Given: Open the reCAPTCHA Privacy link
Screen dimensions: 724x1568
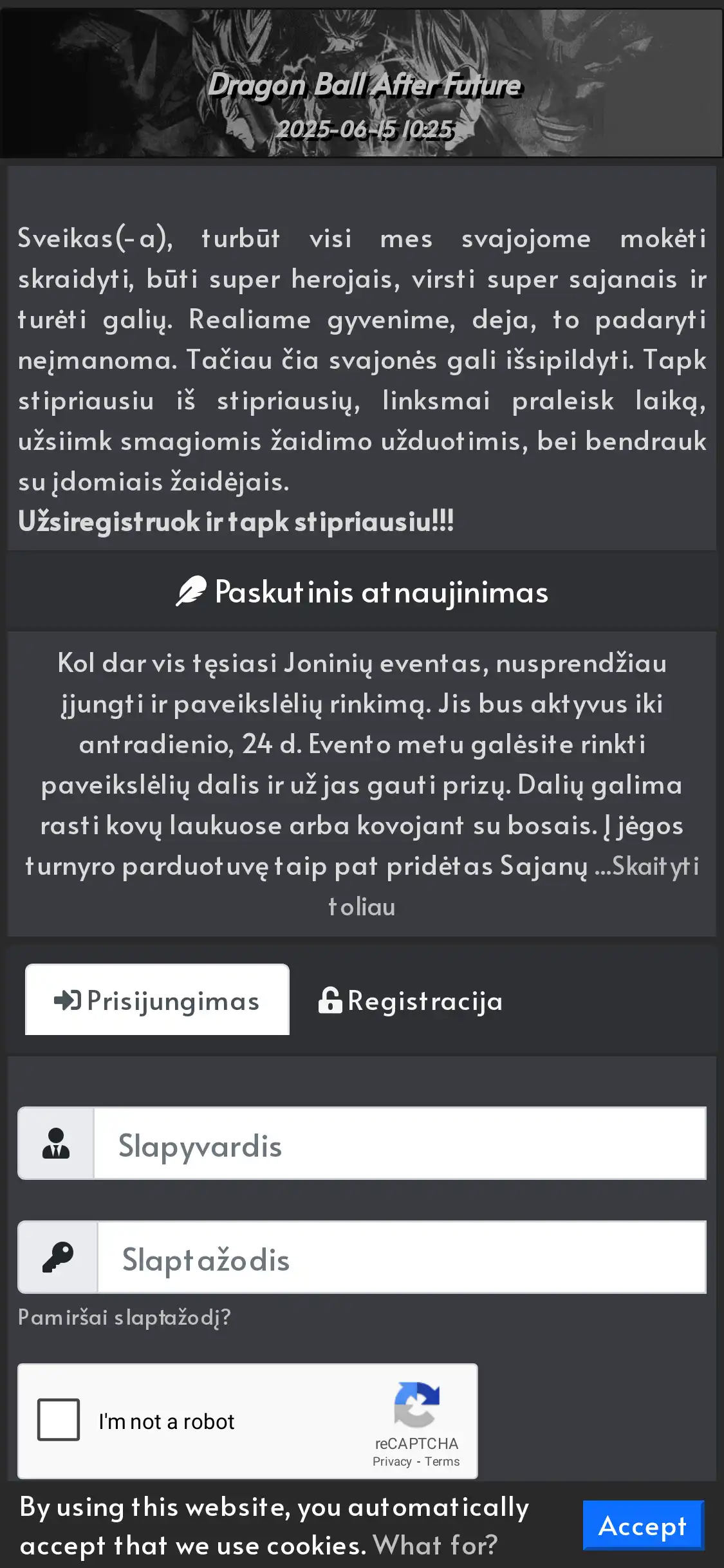Looking at the screenshot, I should pos(391,1462).
